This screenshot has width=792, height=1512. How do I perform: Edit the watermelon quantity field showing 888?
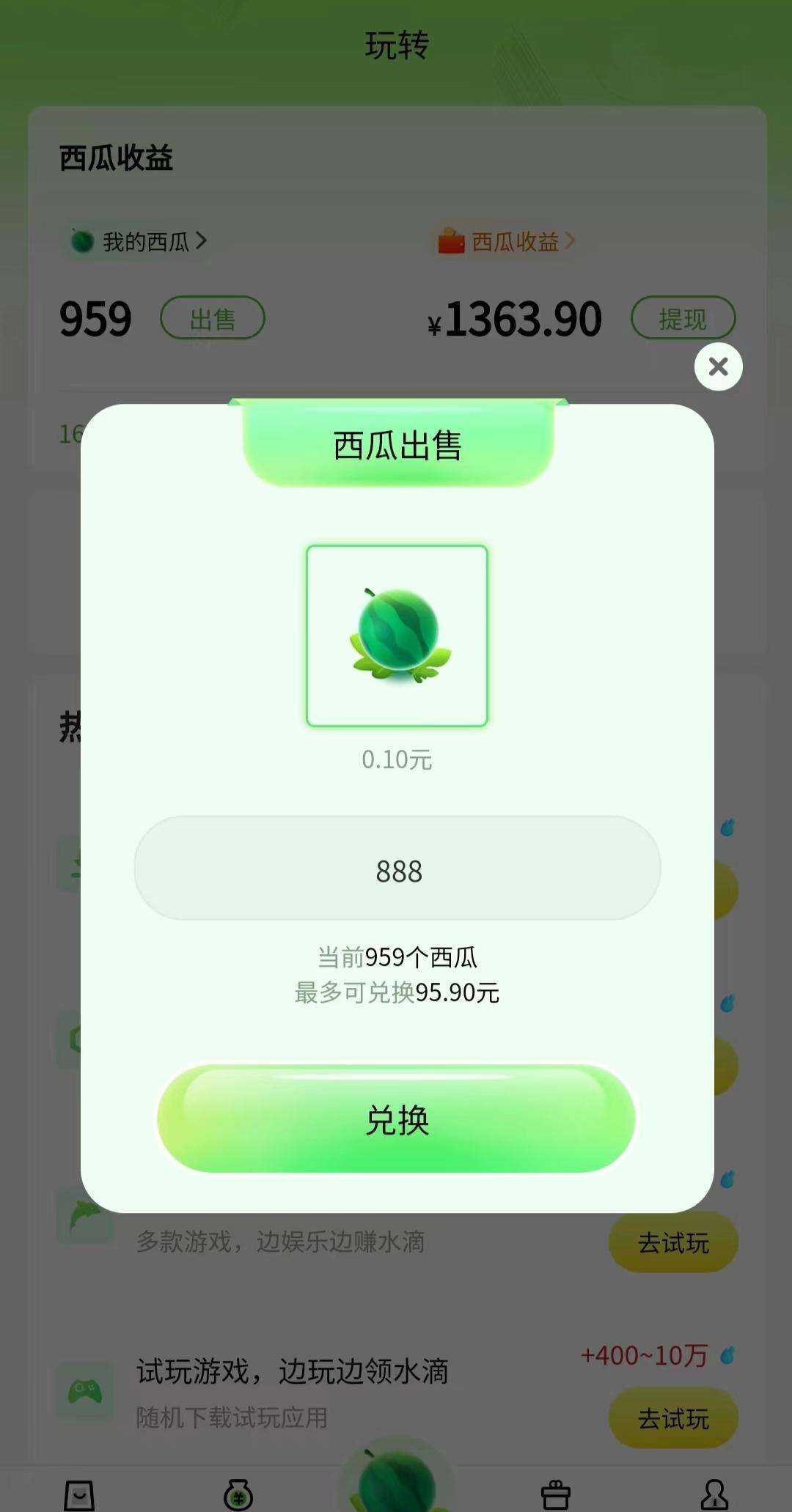pyautogui.click(x=397, y=870)
